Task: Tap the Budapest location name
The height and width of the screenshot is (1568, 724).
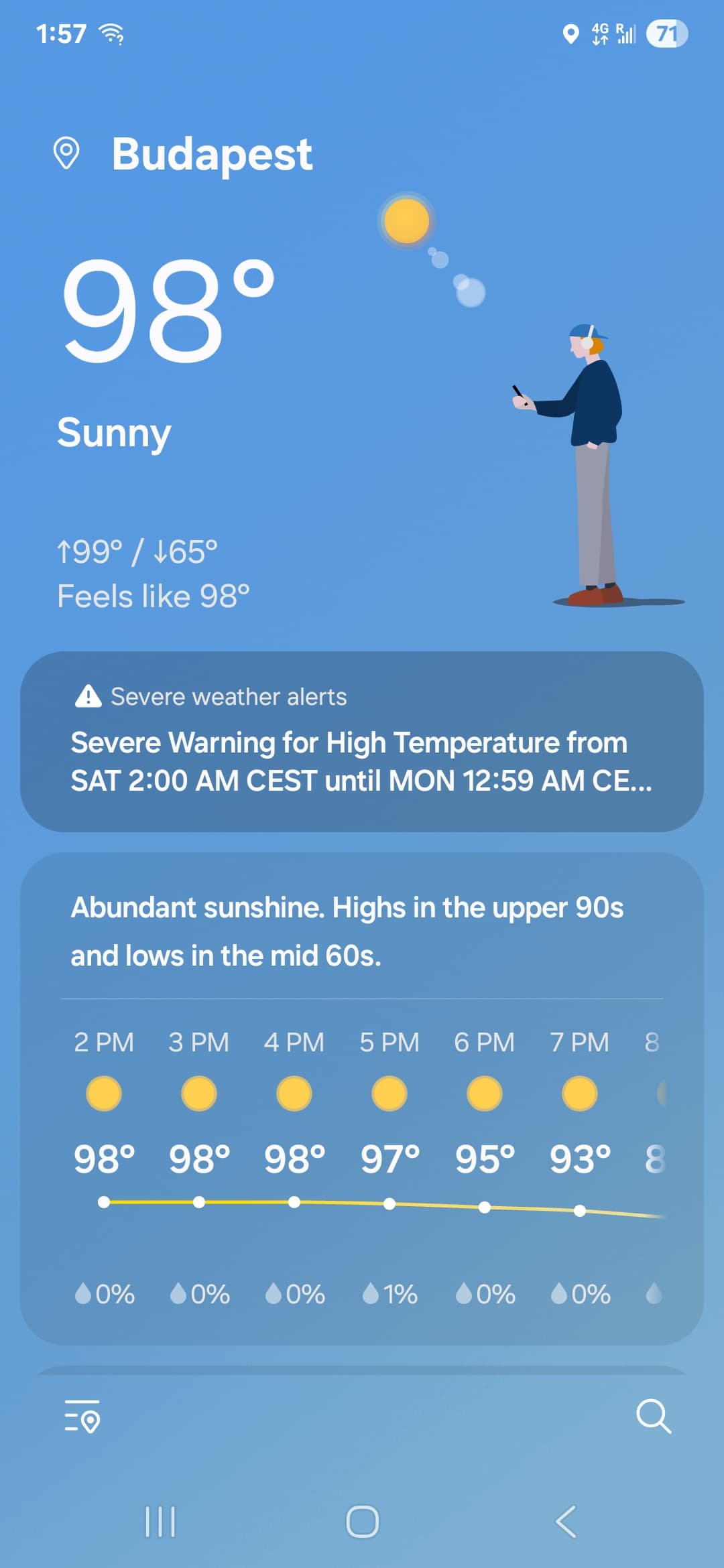Action: coord(211,154)
